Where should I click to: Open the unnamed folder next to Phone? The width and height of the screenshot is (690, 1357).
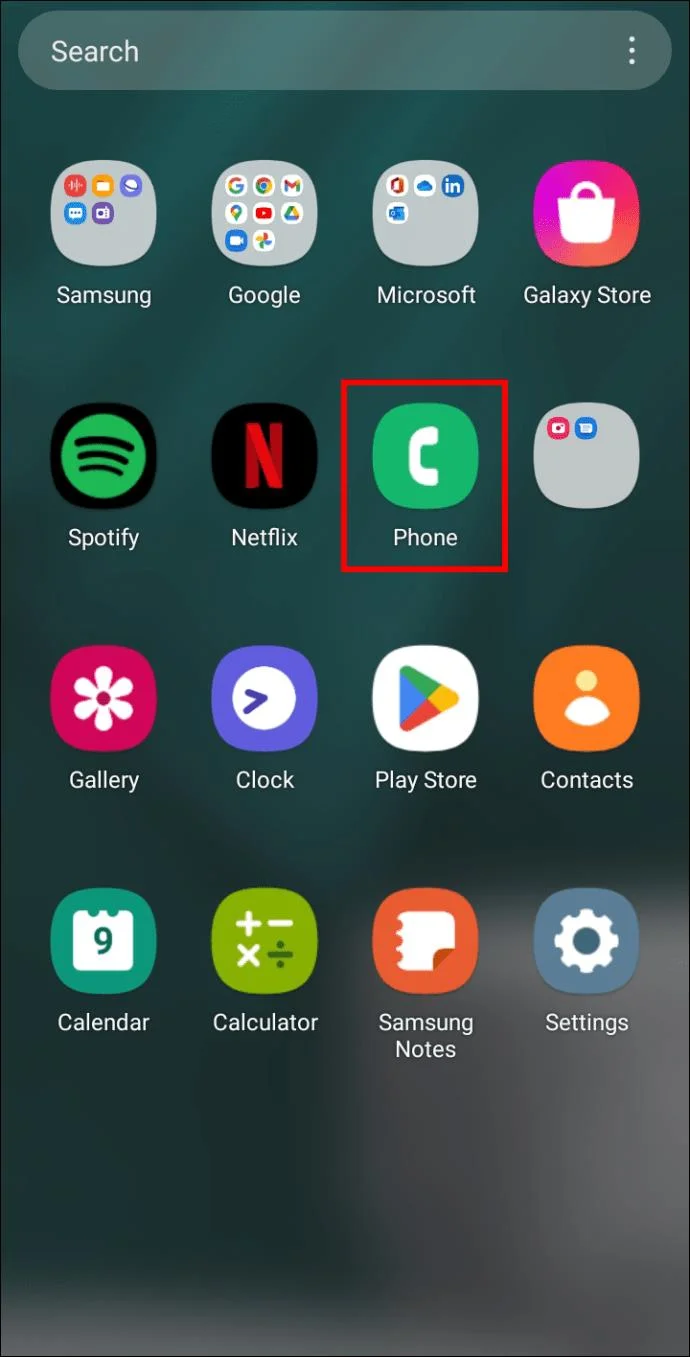pyautogui.click(x=587, y=456)
